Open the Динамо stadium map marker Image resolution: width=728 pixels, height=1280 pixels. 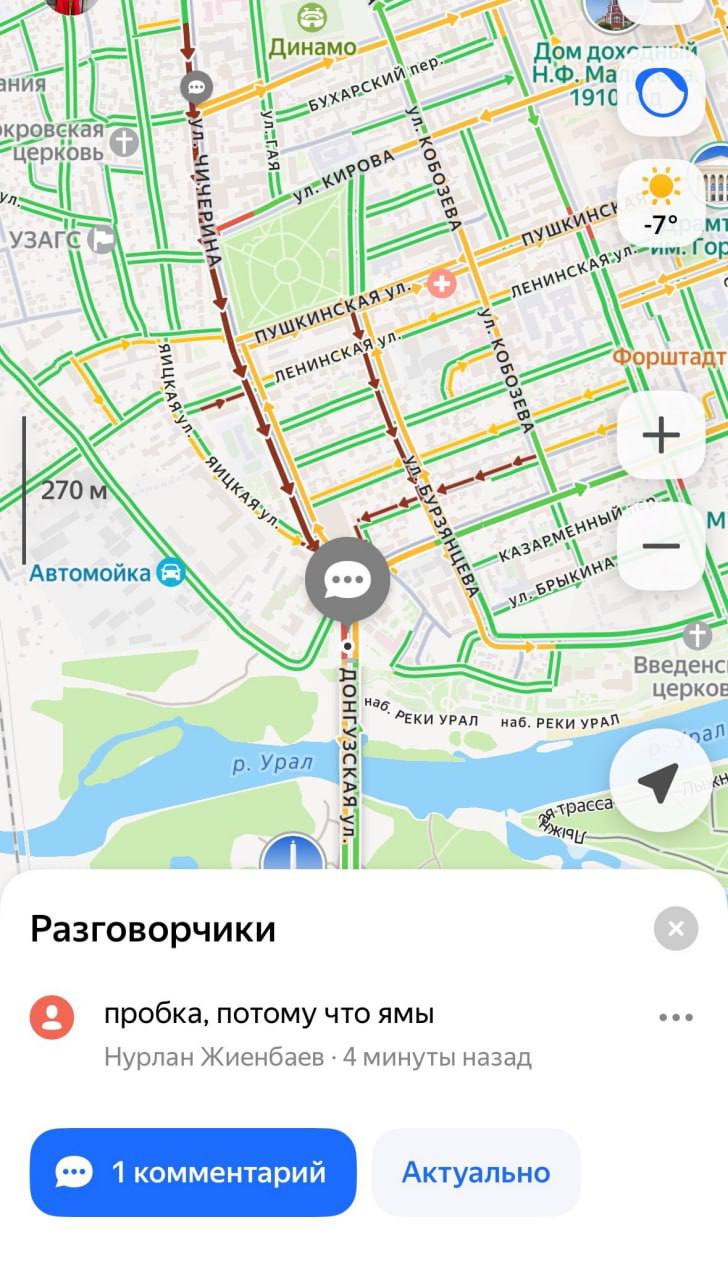312,17
